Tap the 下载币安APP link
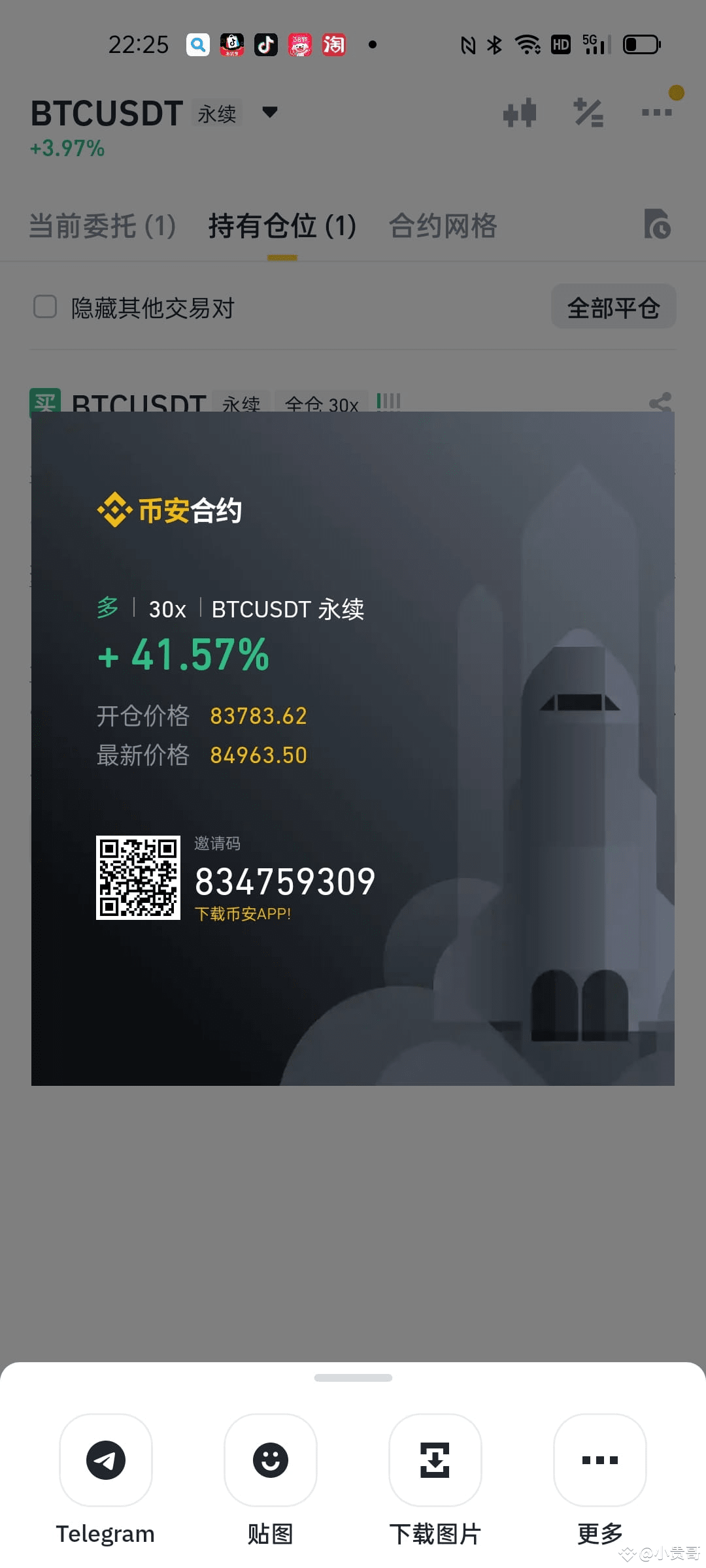 tap(243, 914)
